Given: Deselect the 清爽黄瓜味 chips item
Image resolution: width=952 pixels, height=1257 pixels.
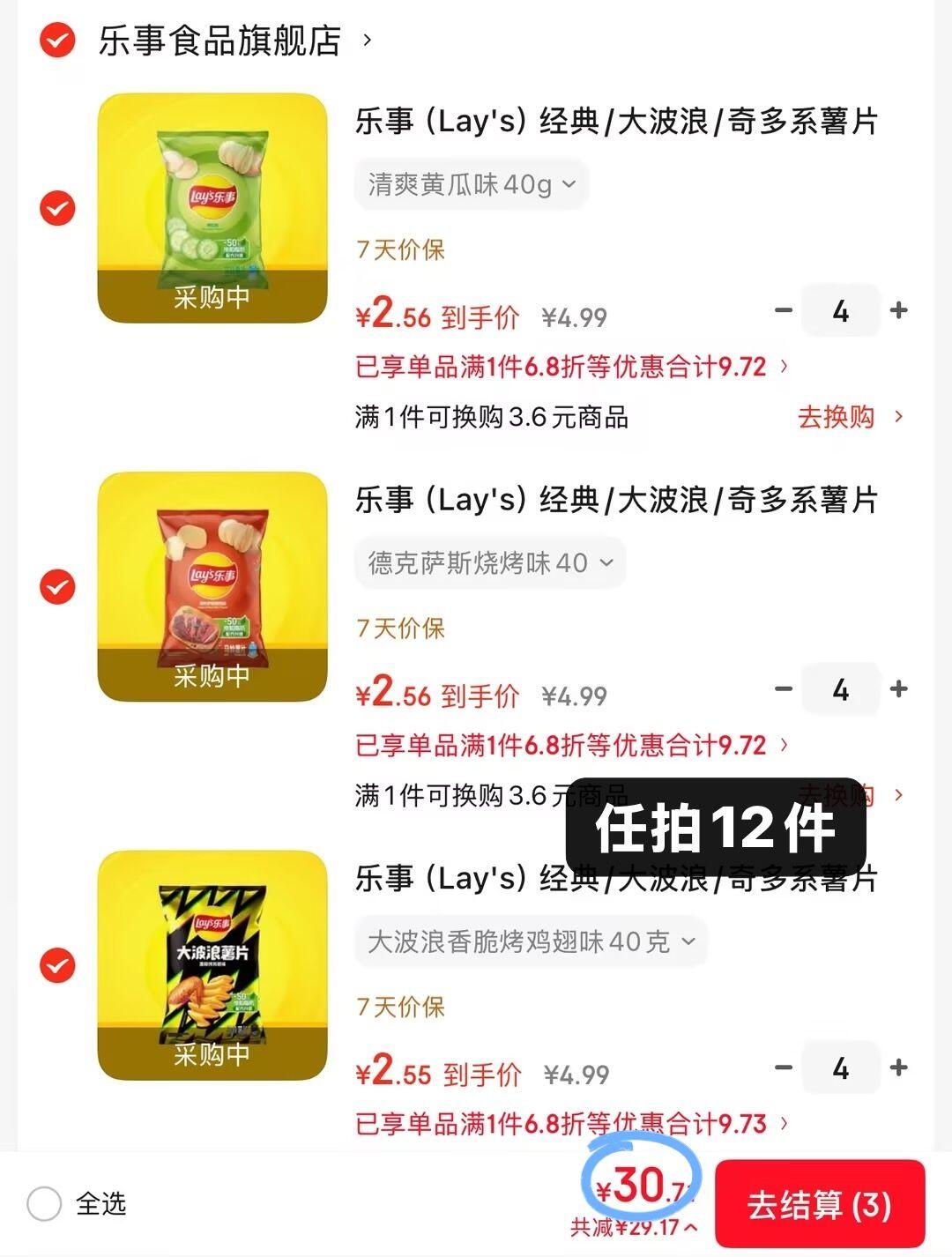Looking at the screenshot, I should (57, 209).
